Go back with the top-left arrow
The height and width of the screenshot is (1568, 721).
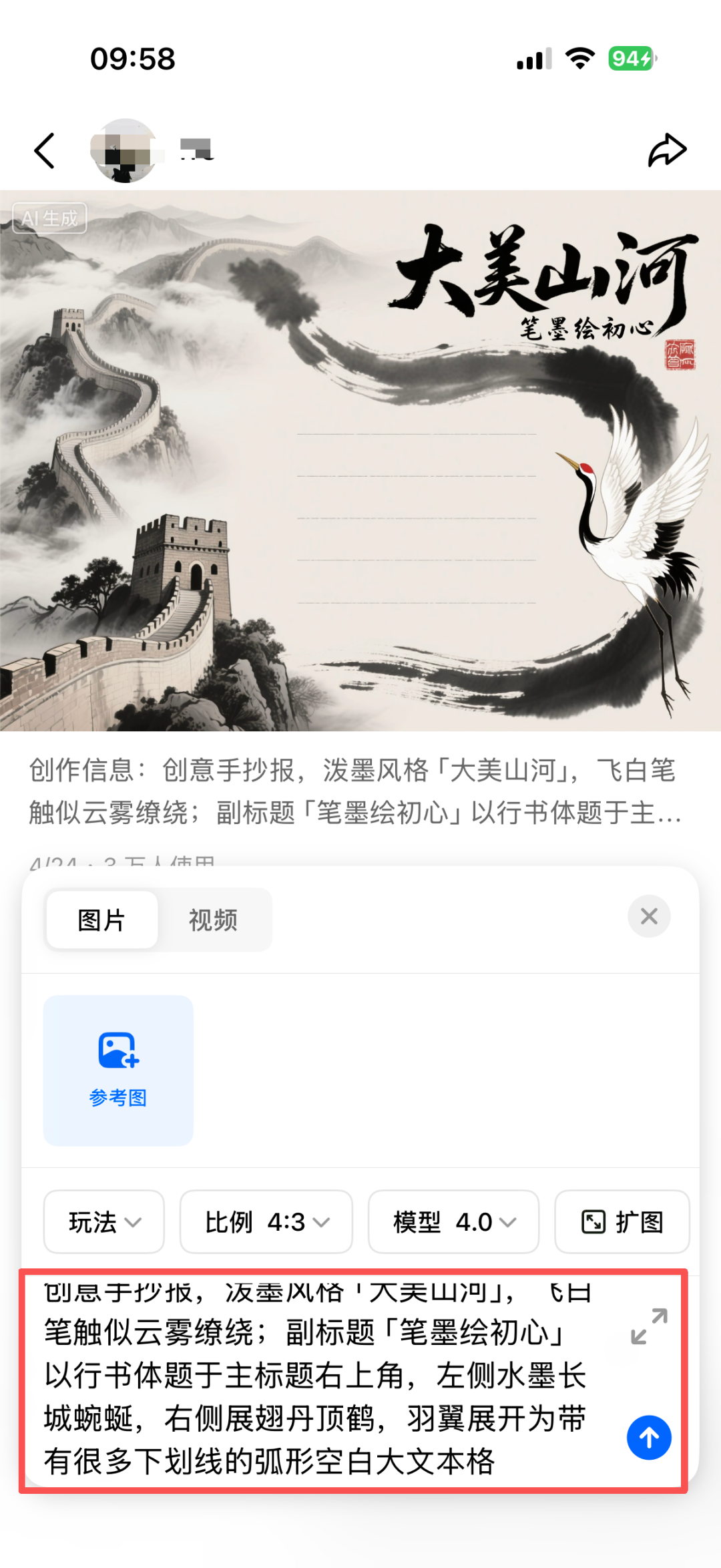(x=45, y=150)
